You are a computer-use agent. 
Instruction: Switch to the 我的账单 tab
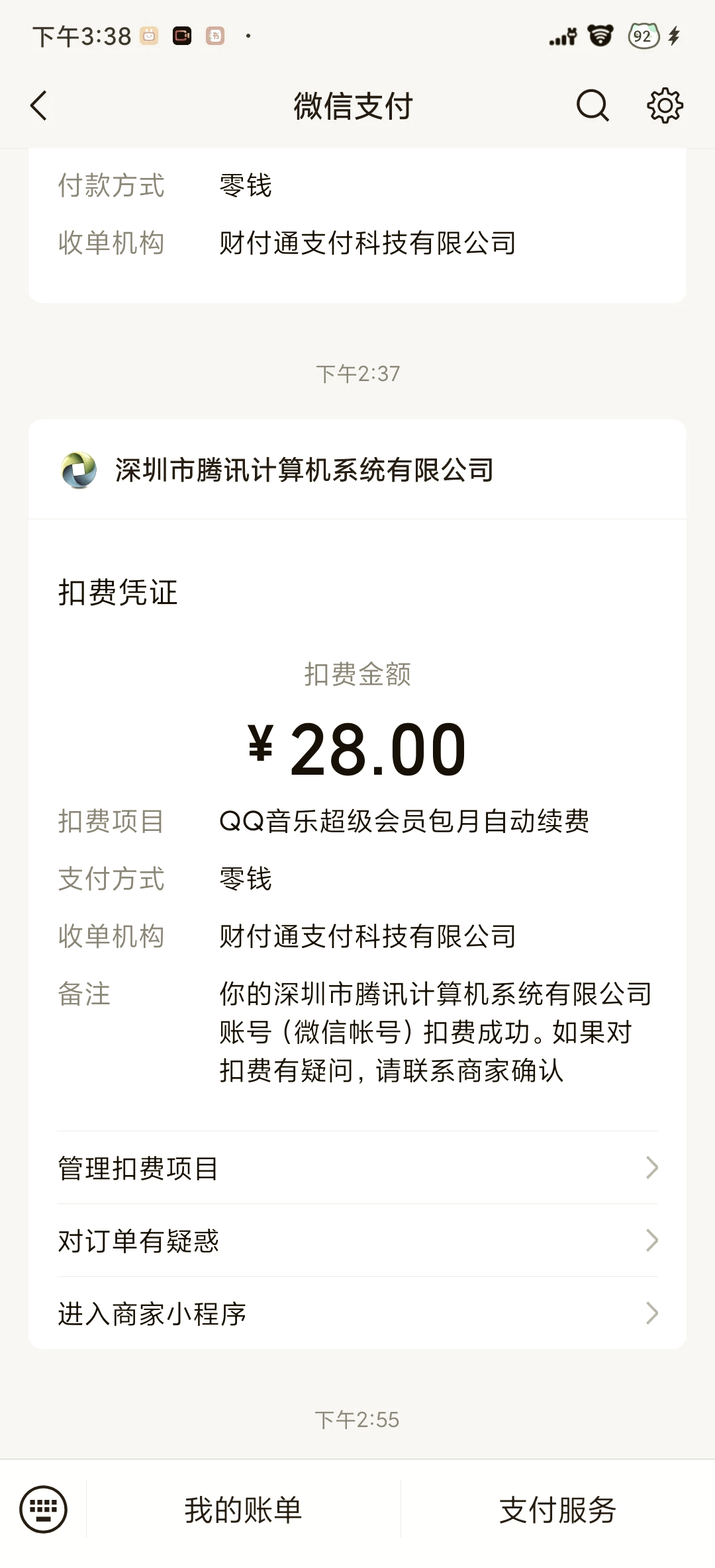coord(242,1510)
